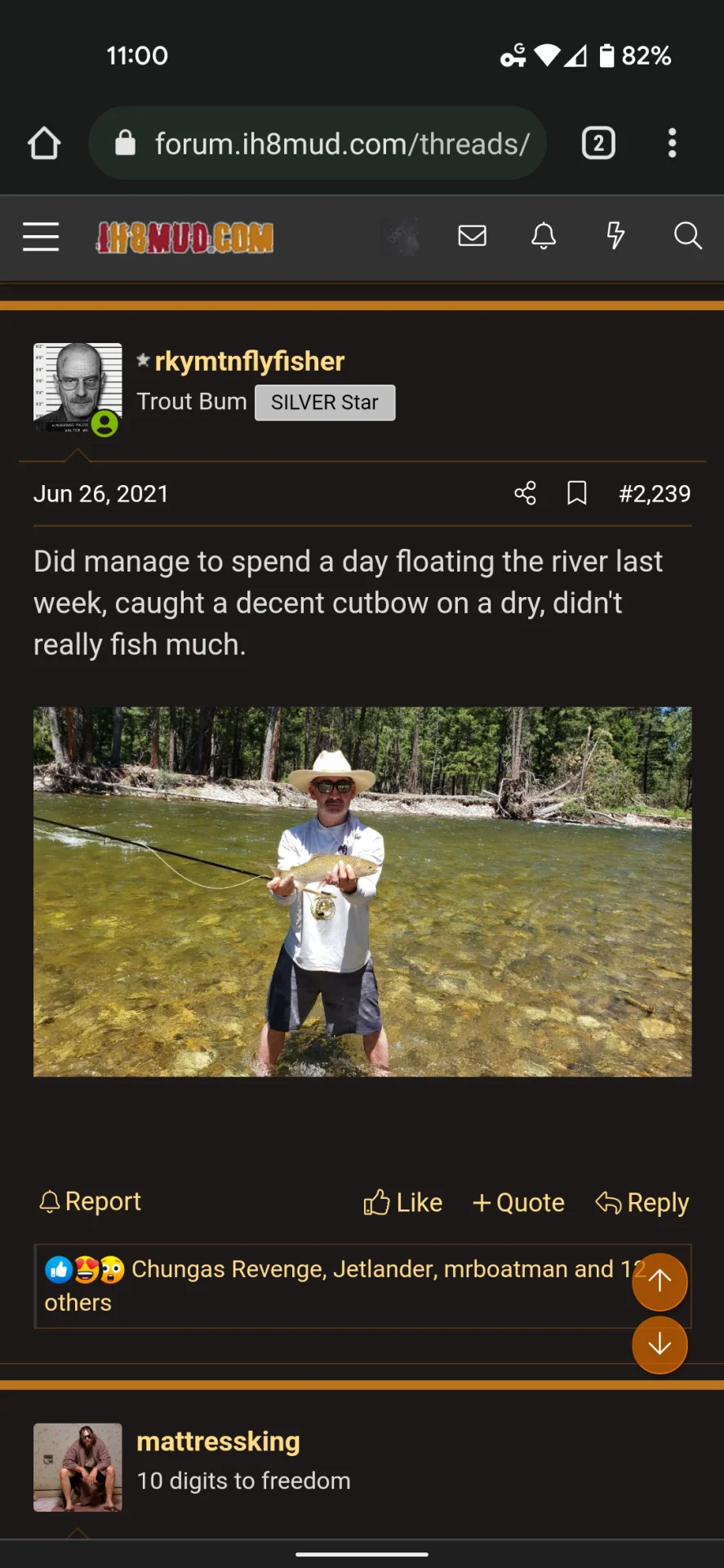Jump down with the arrow button

[660, 1344]
